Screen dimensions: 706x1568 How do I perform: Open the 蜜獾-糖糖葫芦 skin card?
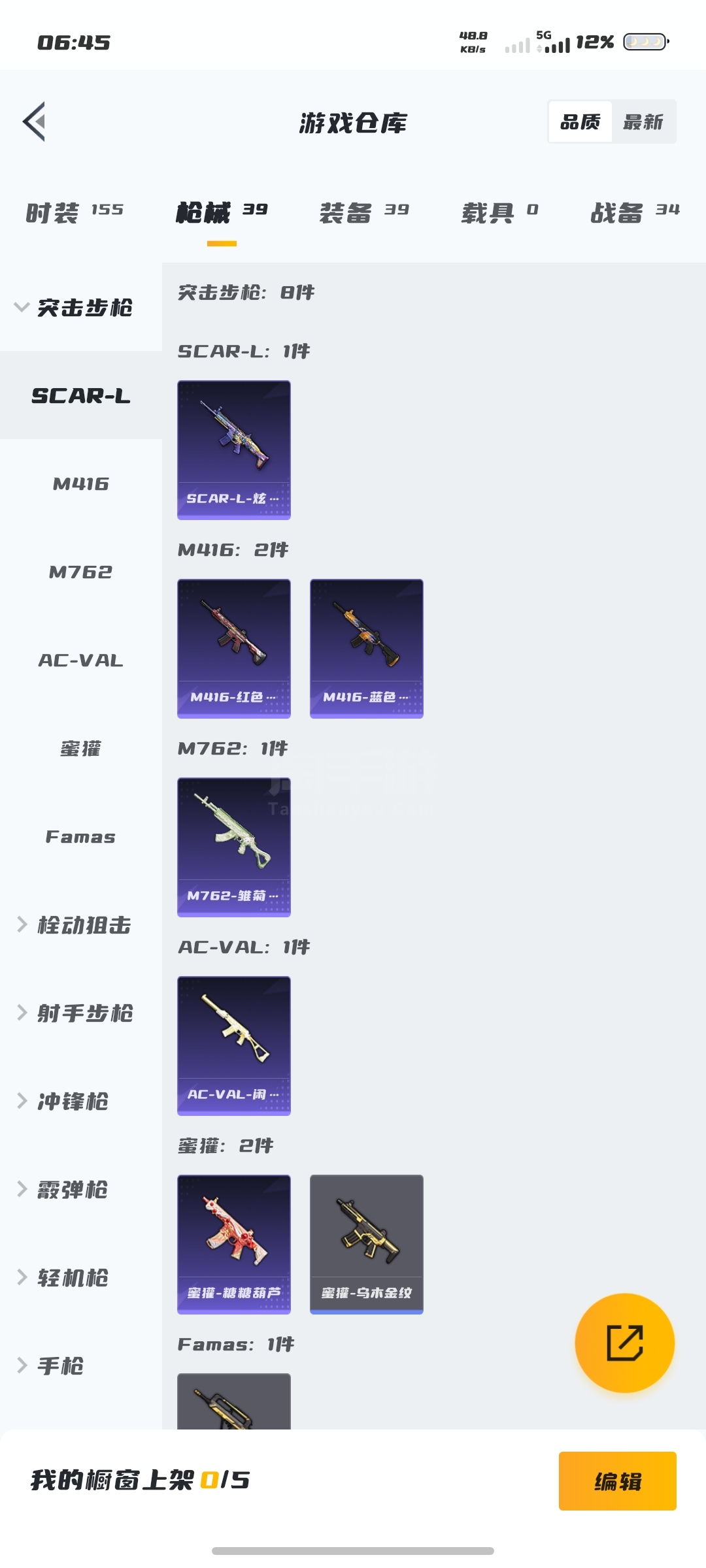tap(234, 1245)
